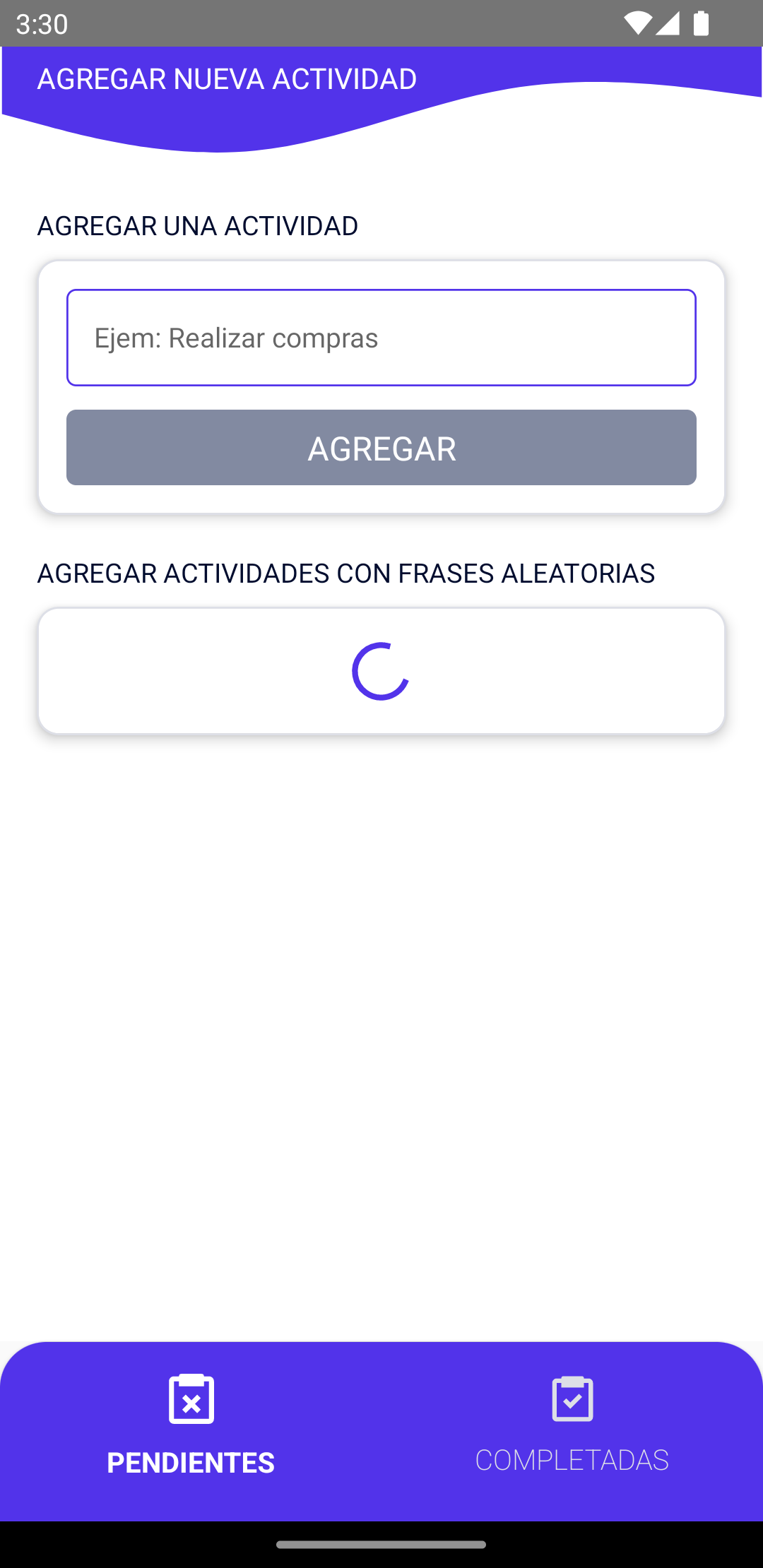Click the AGREGAR ACTIVIDADES CON FRASES ALEATORIAS heading
This screenshot has width=763, height=1568.
click(x=347, y=573)
